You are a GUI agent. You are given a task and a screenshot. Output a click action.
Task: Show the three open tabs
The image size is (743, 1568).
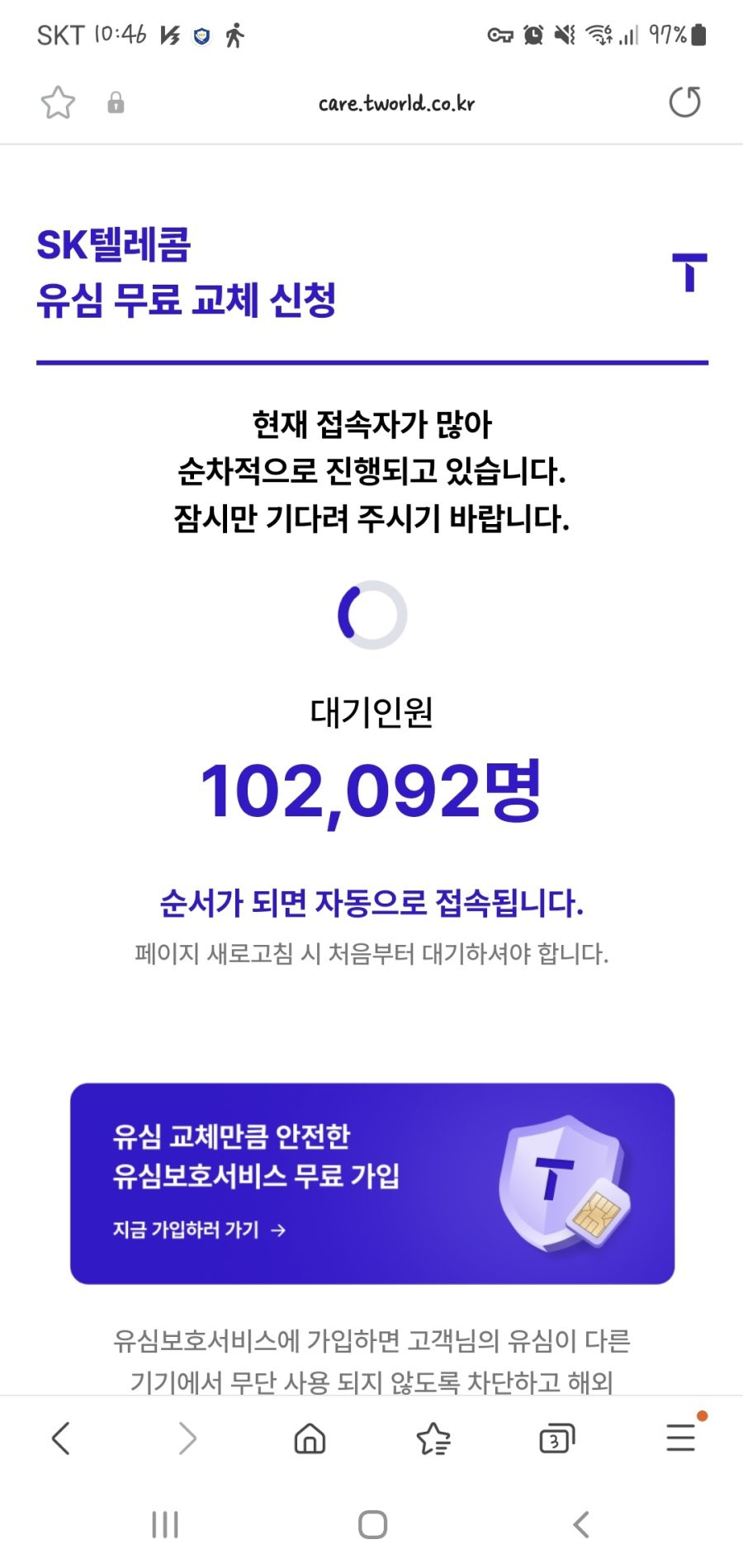point(556,1438)
